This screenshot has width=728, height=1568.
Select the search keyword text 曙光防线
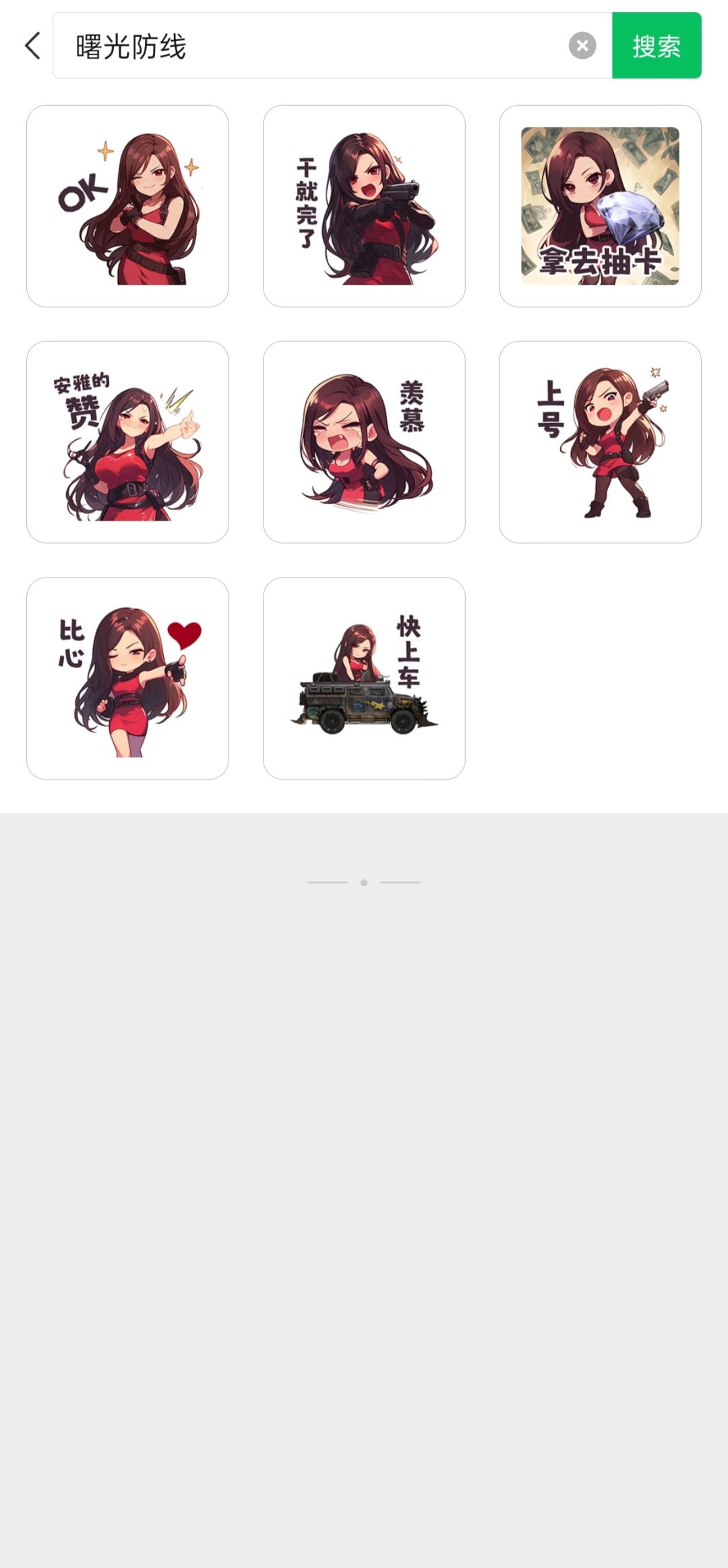coord(130,46)
